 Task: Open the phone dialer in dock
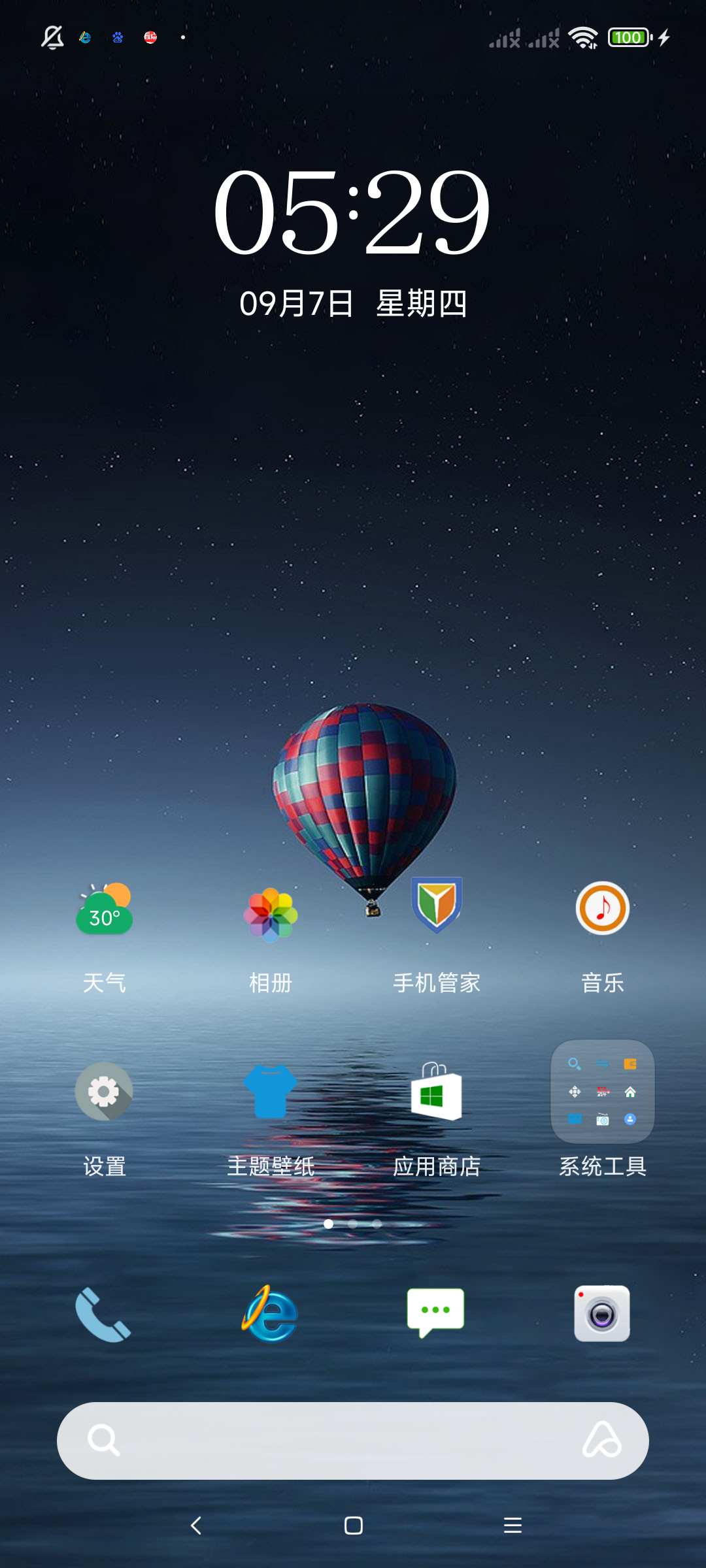click(x=103, y=1314)
